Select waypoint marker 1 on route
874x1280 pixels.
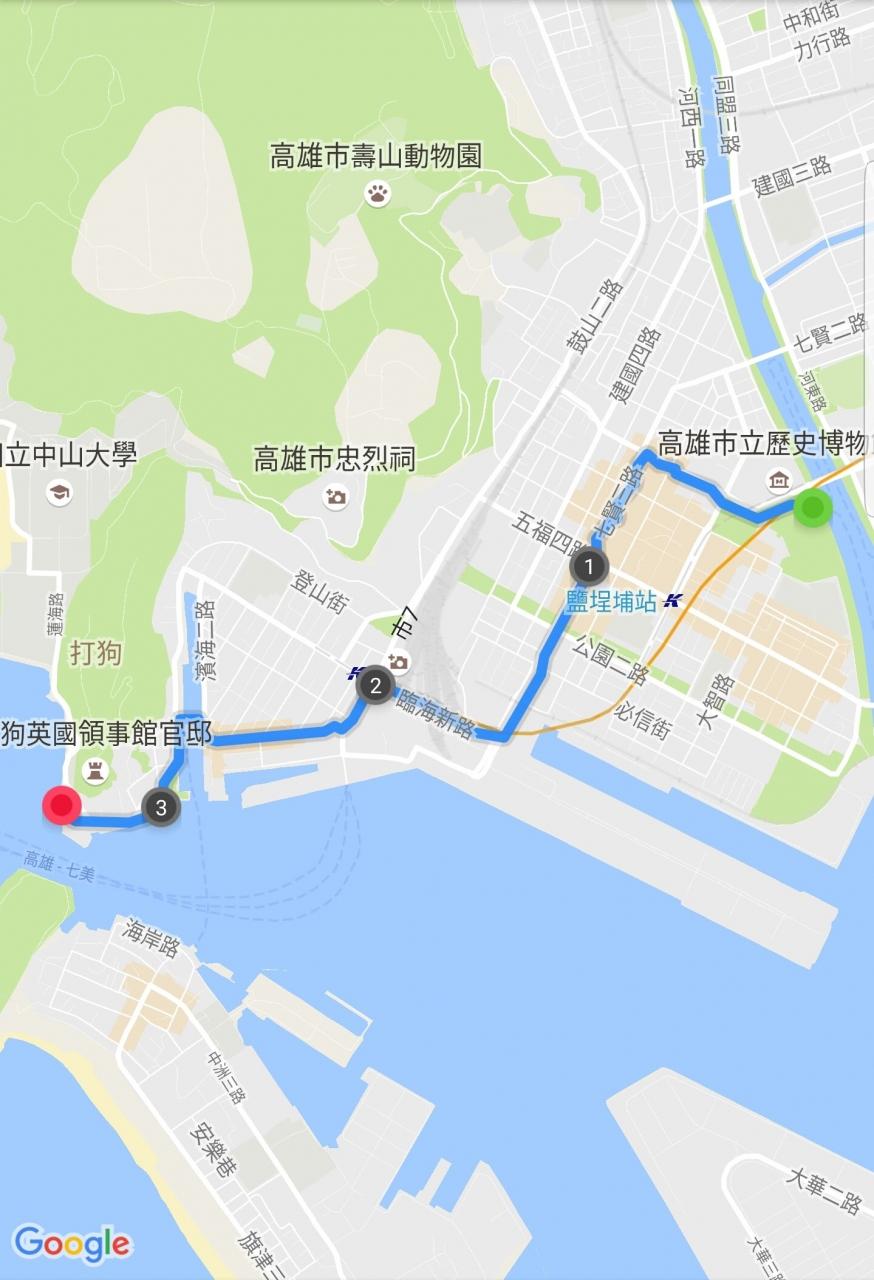click(589, 567)
